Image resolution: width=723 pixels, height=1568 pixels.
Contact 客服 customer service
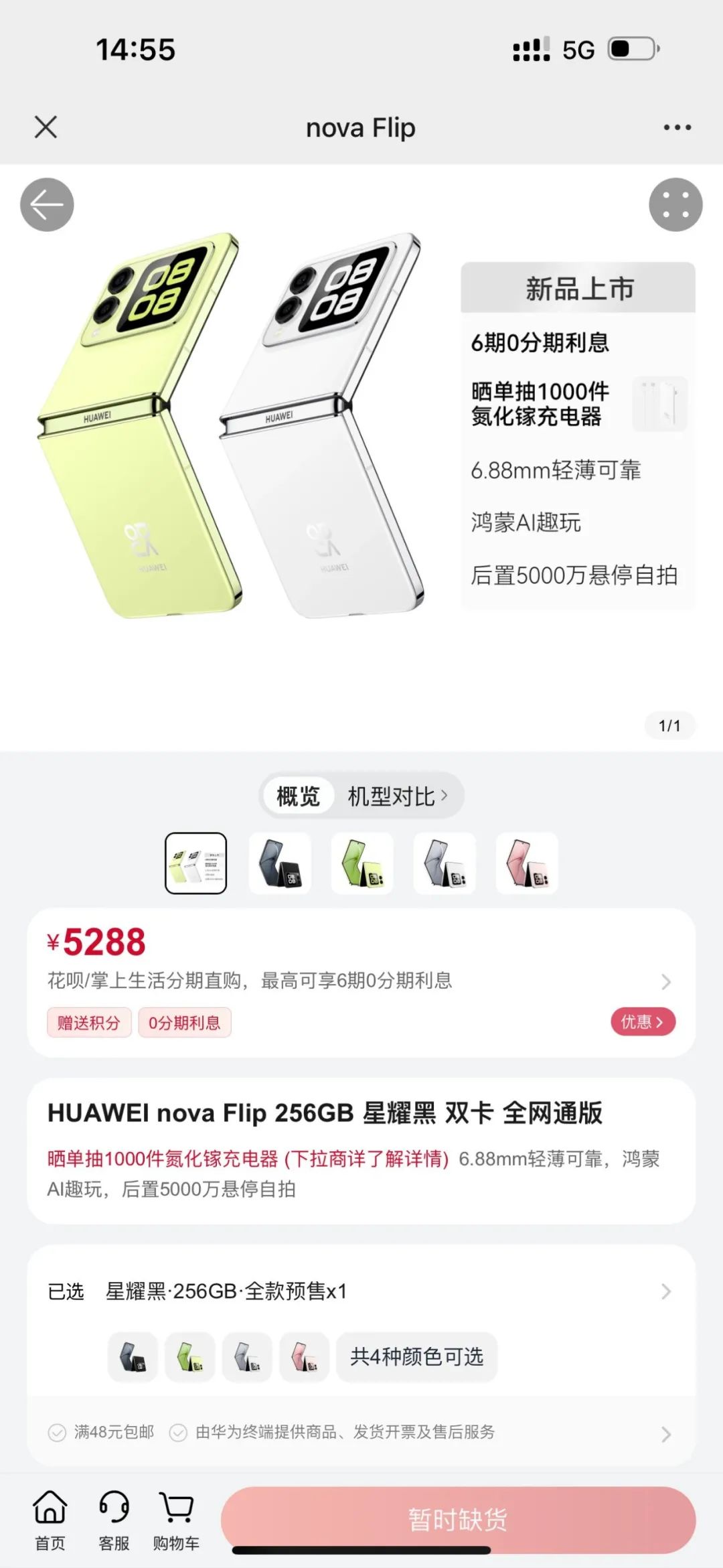[114, 1520]
